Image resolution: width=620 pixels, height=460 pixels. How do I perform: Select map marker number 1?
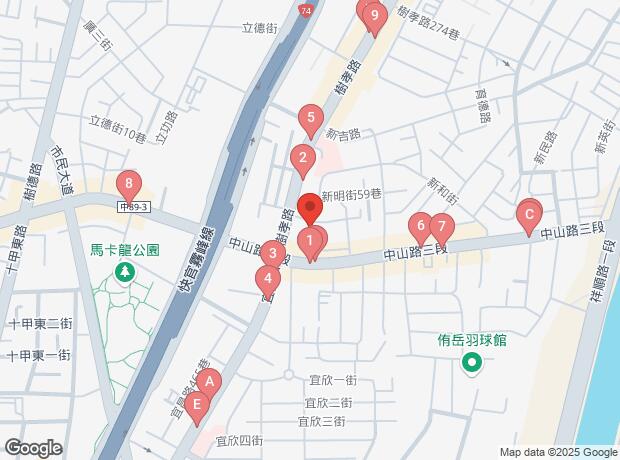[x=310, y=240]
